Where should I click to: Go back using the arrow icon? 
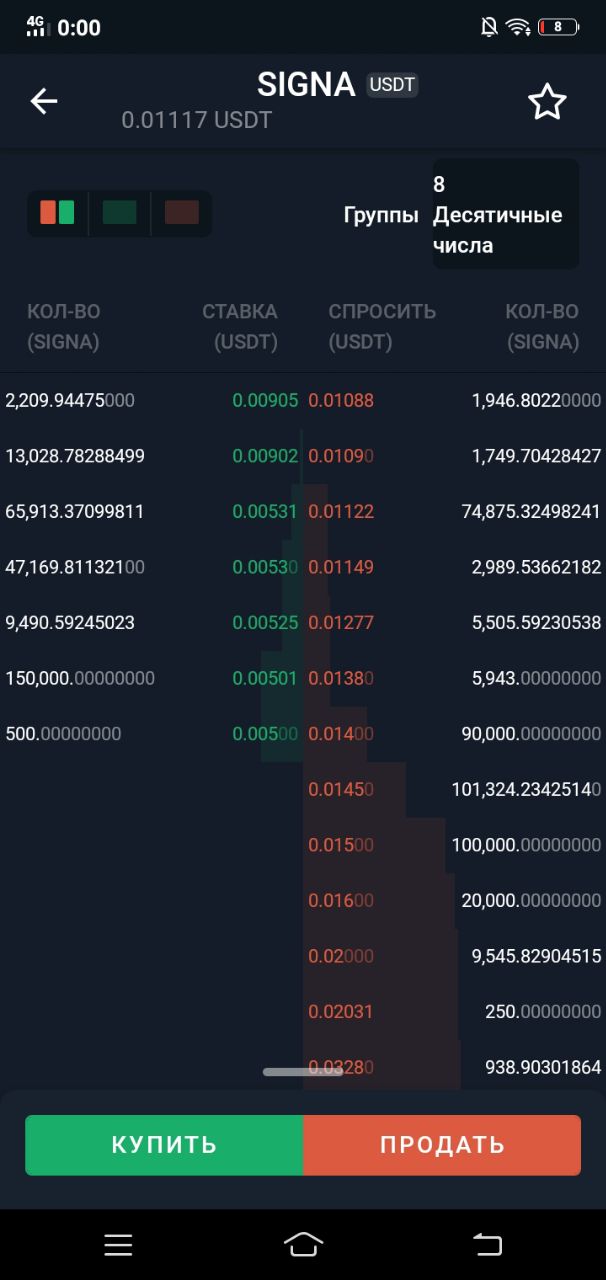pyautogui.click(x=44, y=101)
